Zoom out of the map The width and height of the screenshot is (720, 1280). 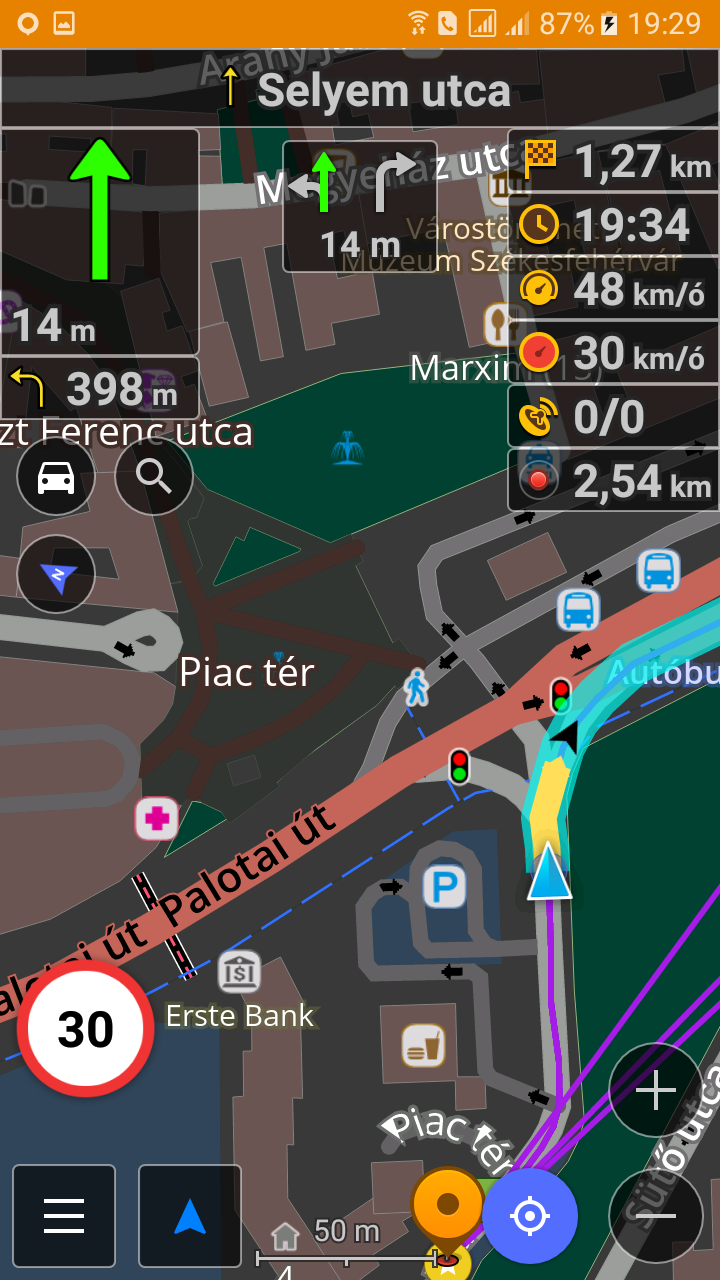pyautogui.click(x=656, y=1216)
